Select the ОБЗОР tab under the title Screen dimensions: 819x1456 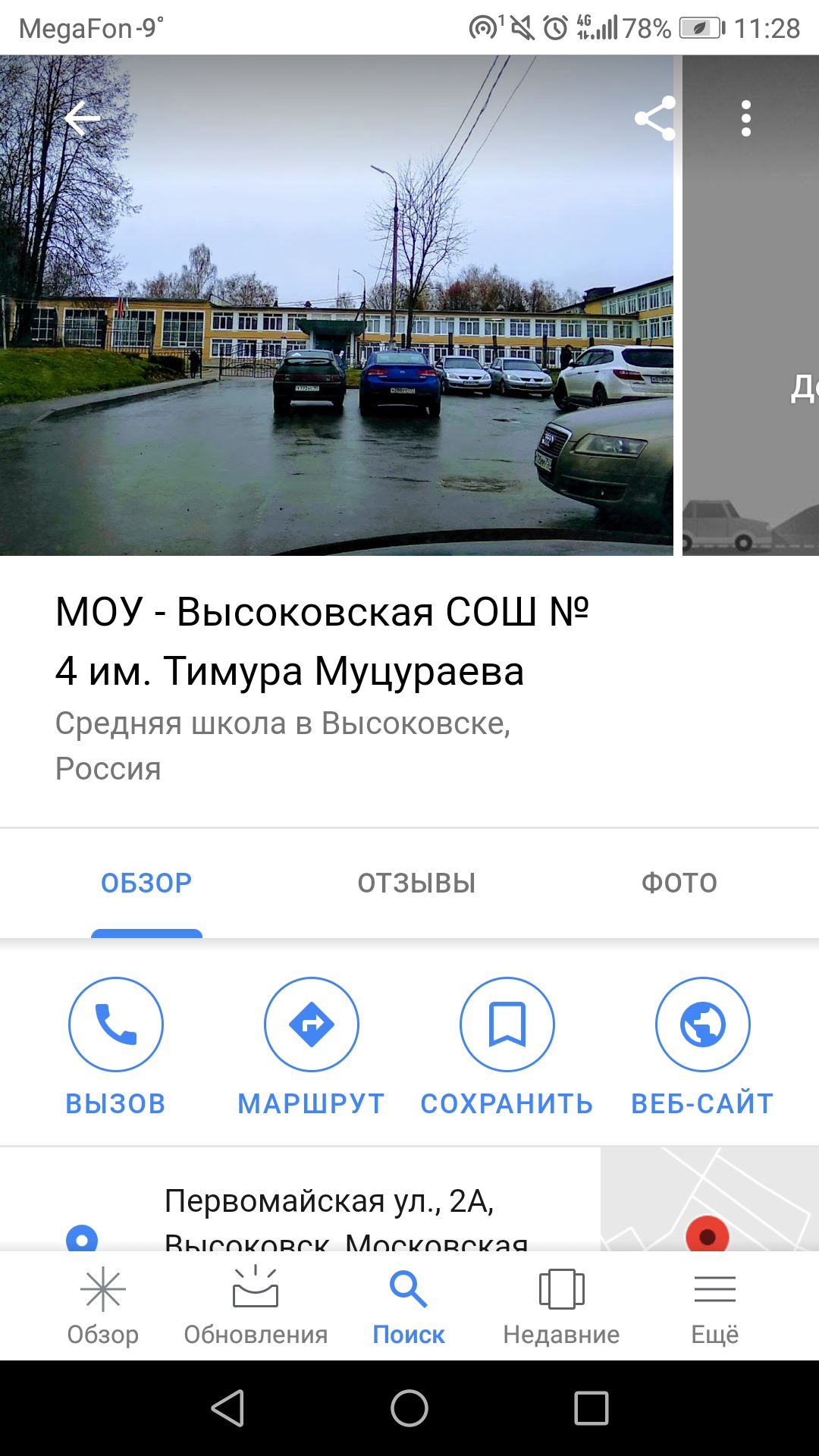[x=146, y=883]
